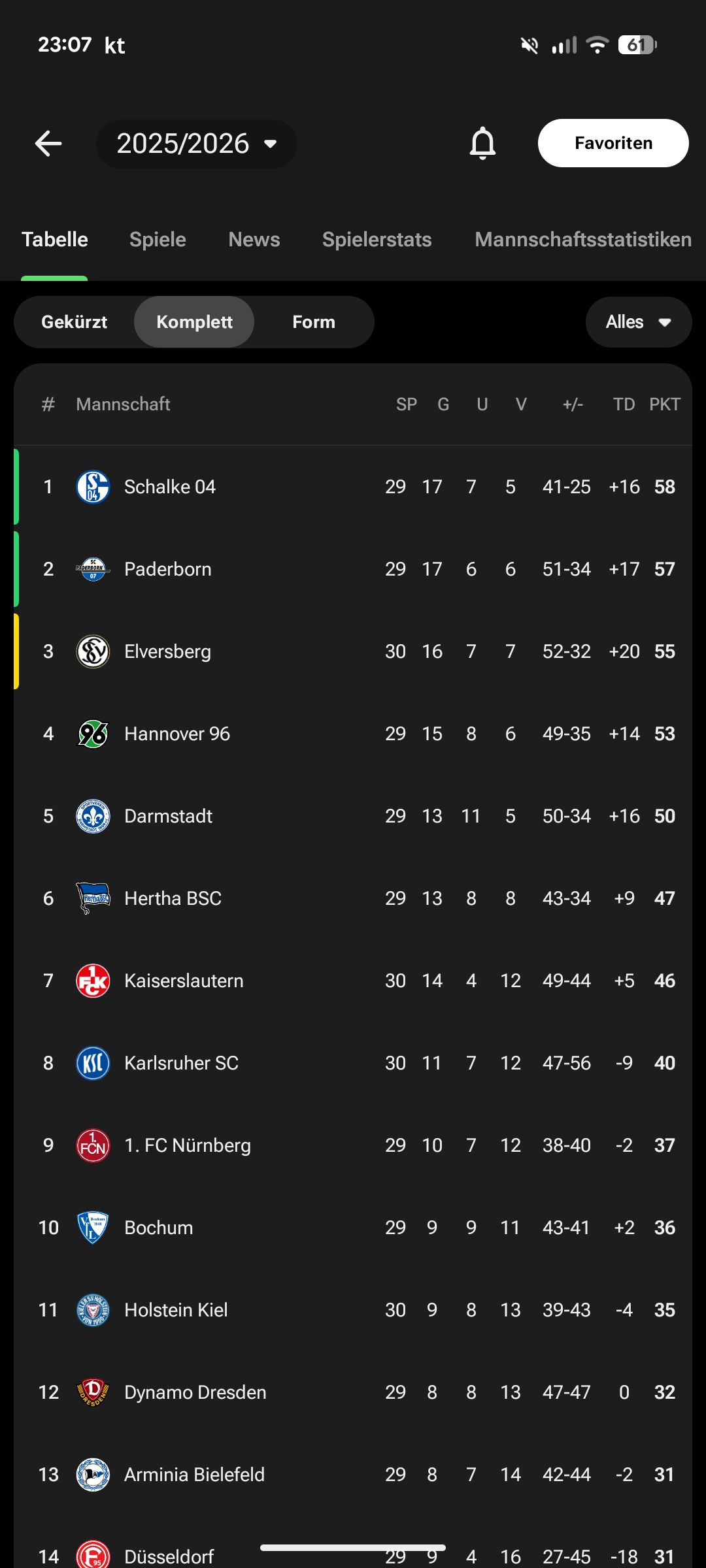Screen dimensions: 706x1568
Task: Open the Hannover 96 team row
Action: [x=176, y=734]
